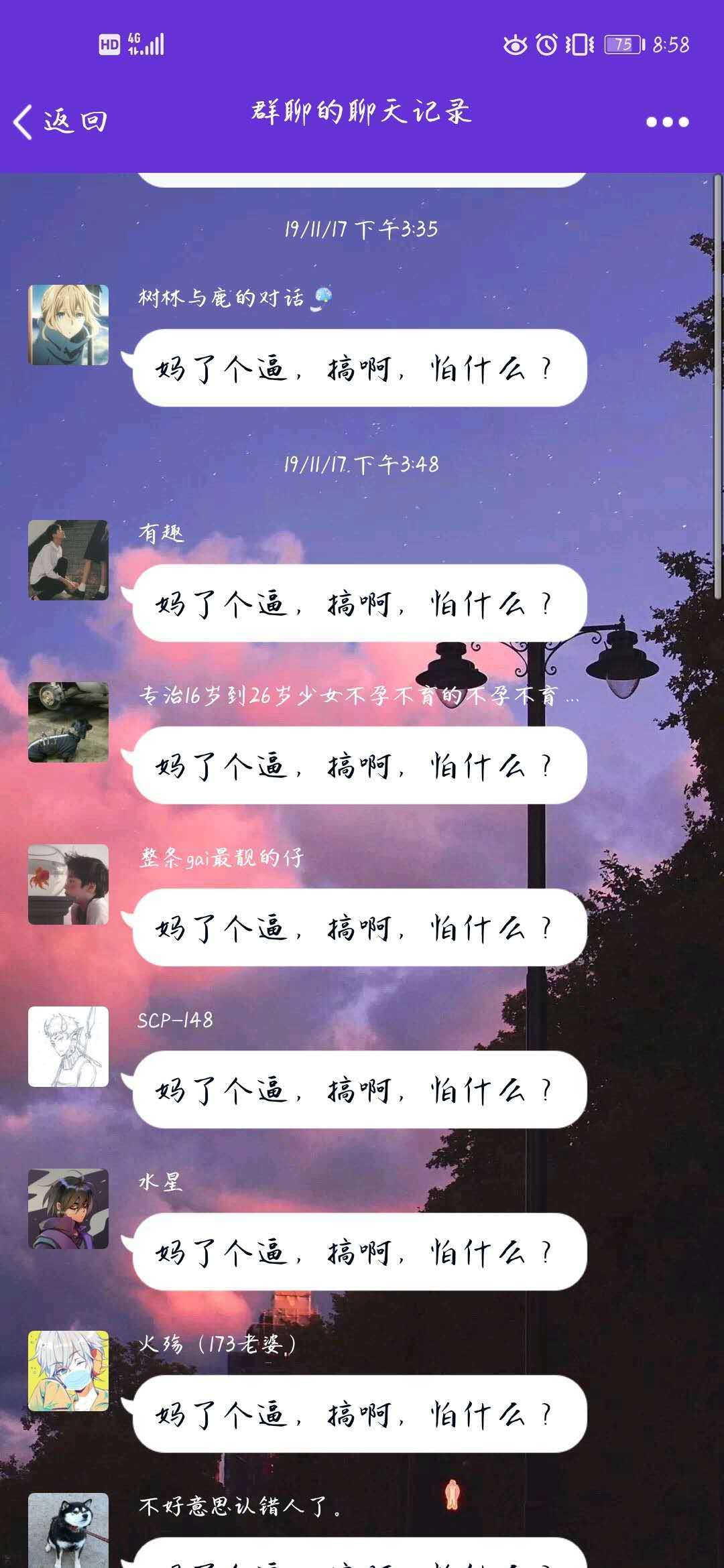The image size is (724, 1568).
Task: View avatar of 专治16岁到26岁 user
Action: pos(68,722)
